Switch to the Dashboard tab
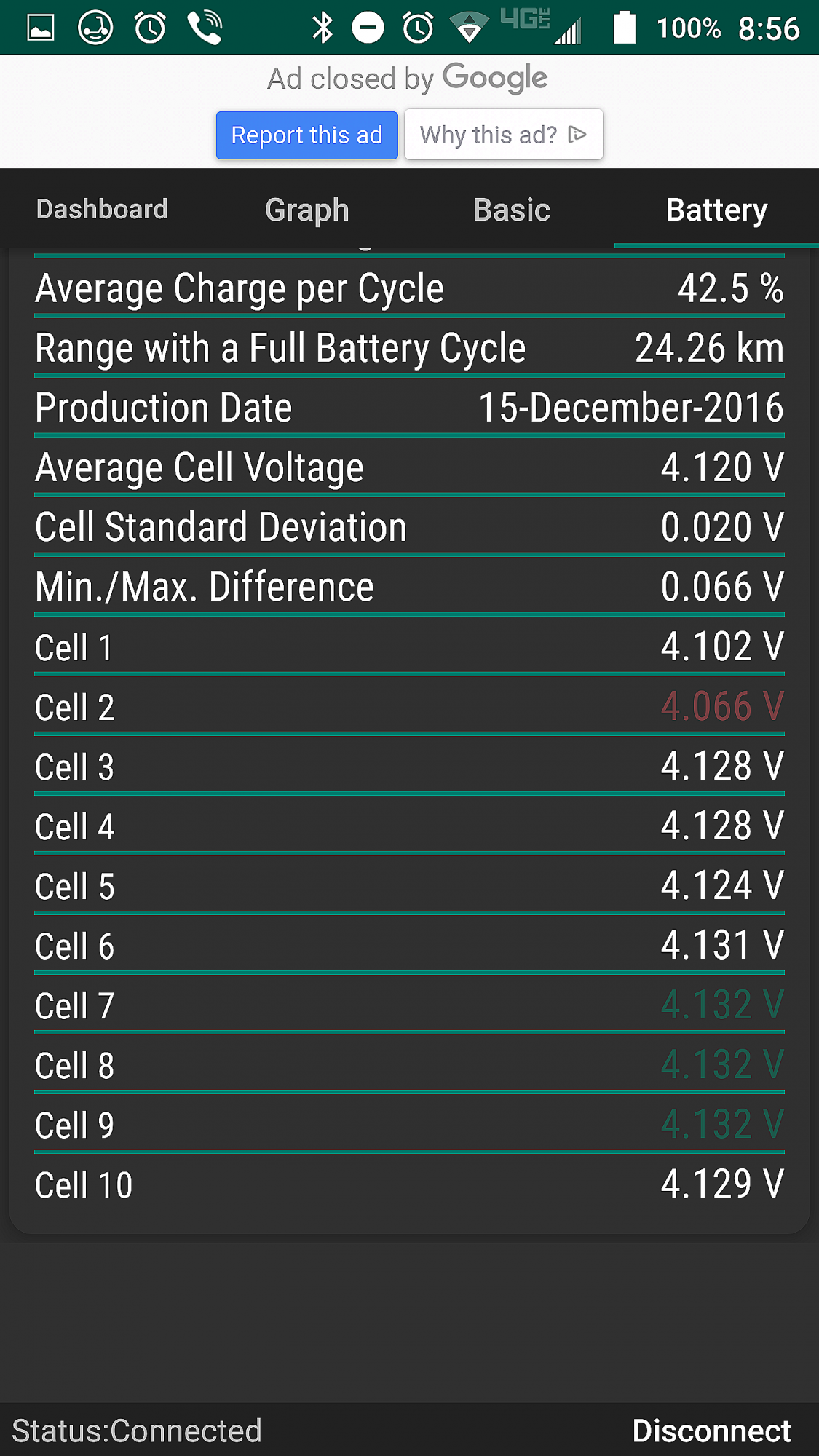Screen dimensions: 819x1456 point(102,210)
